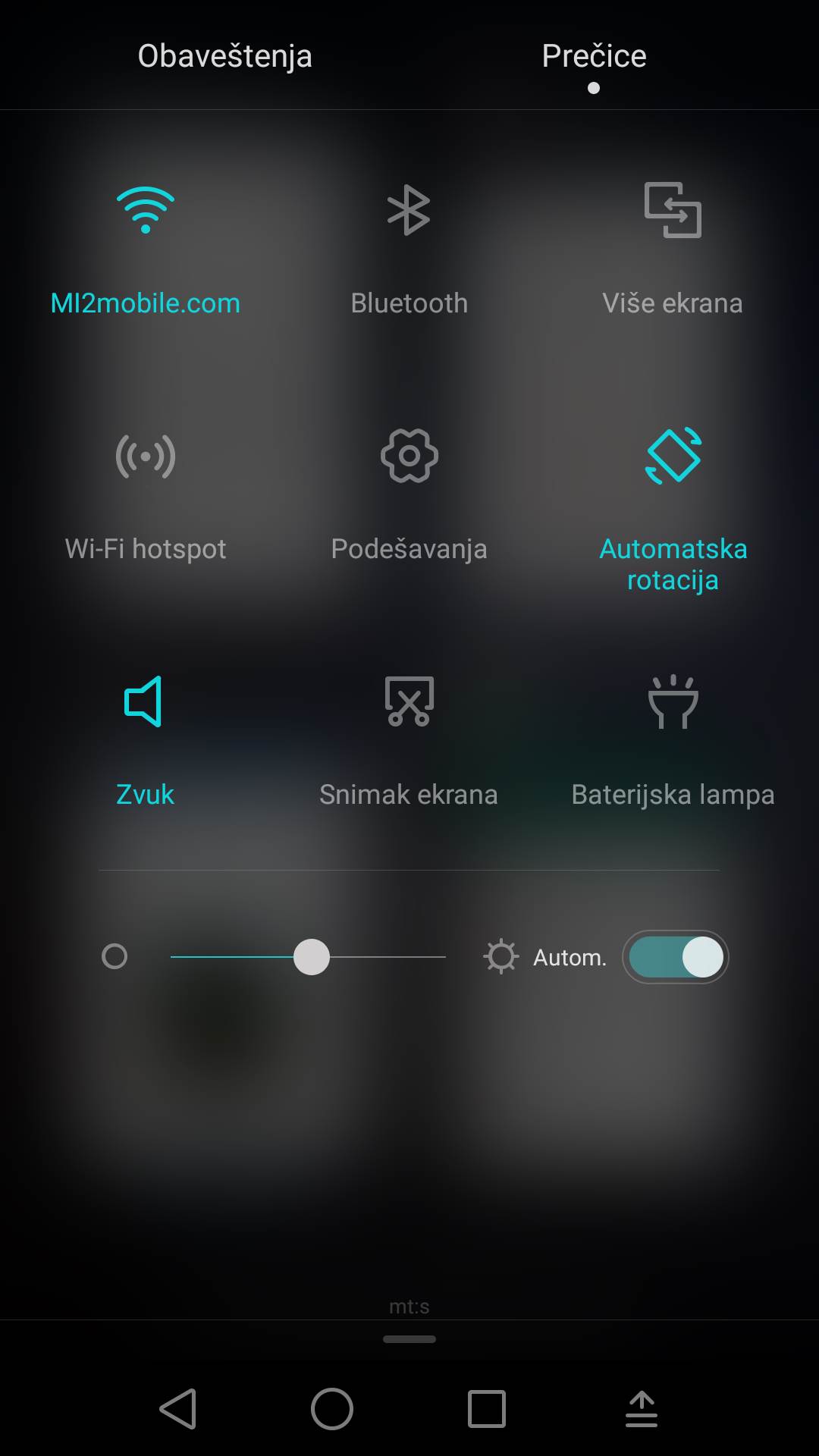Open recent apps from the navigation bar
This screenshot has width=819, height=1456.
click(x=486, y=1409)
